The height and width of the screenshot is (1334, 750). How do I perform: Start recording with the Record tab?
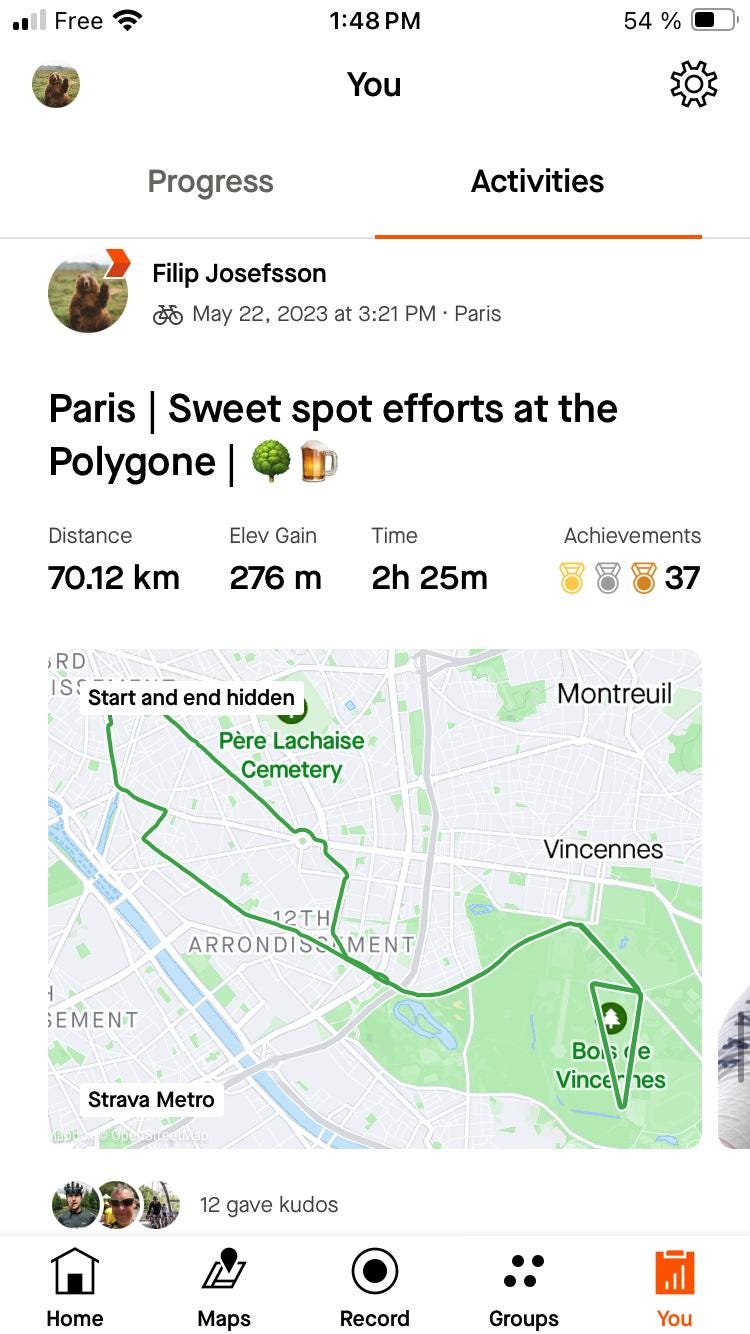tap(375, 1289)
